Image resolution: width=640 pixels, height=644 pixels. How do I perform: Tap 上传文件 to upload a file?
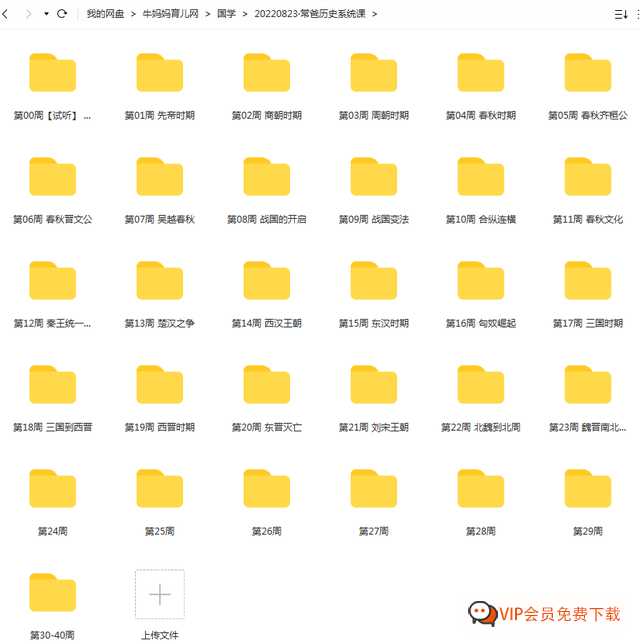click(x=160, y=594)
